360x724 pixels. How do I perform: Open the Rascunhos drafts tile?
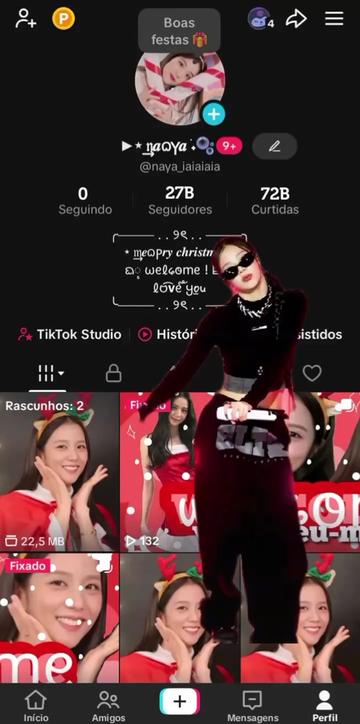[60, 472]
